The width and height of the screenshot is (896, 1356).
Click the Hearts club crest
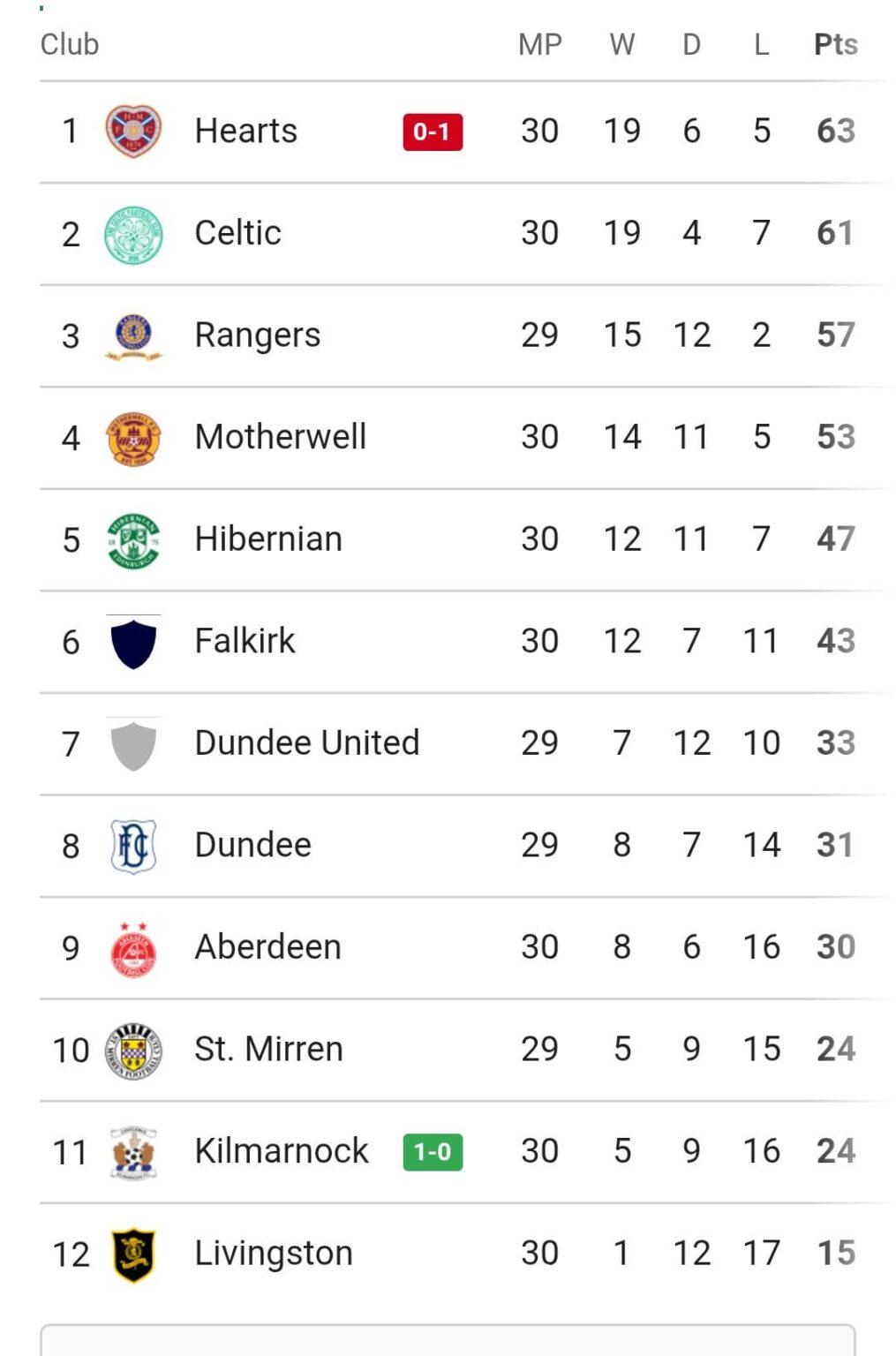(x=132, y=130)
